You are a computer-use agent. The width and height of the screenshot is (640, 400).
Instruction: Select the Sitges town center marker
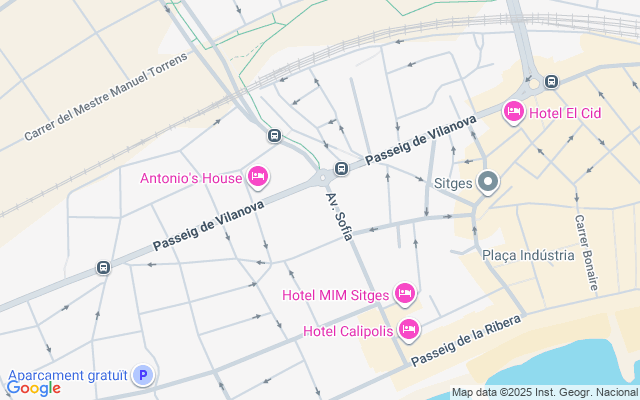coord(488,182)
